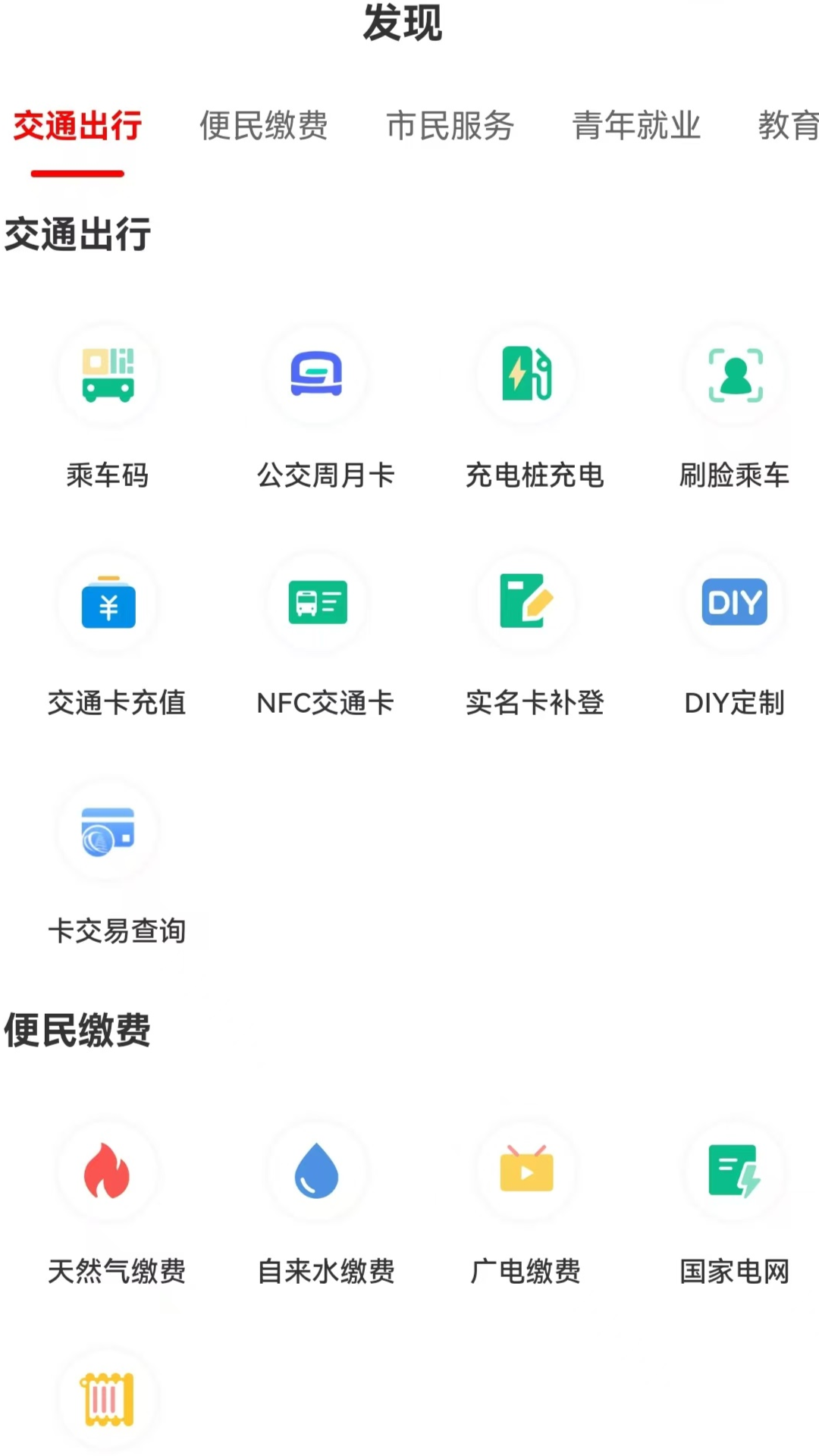The image size is (819, 1456).
Task: Open NFC交通卡
Action: 317,604
